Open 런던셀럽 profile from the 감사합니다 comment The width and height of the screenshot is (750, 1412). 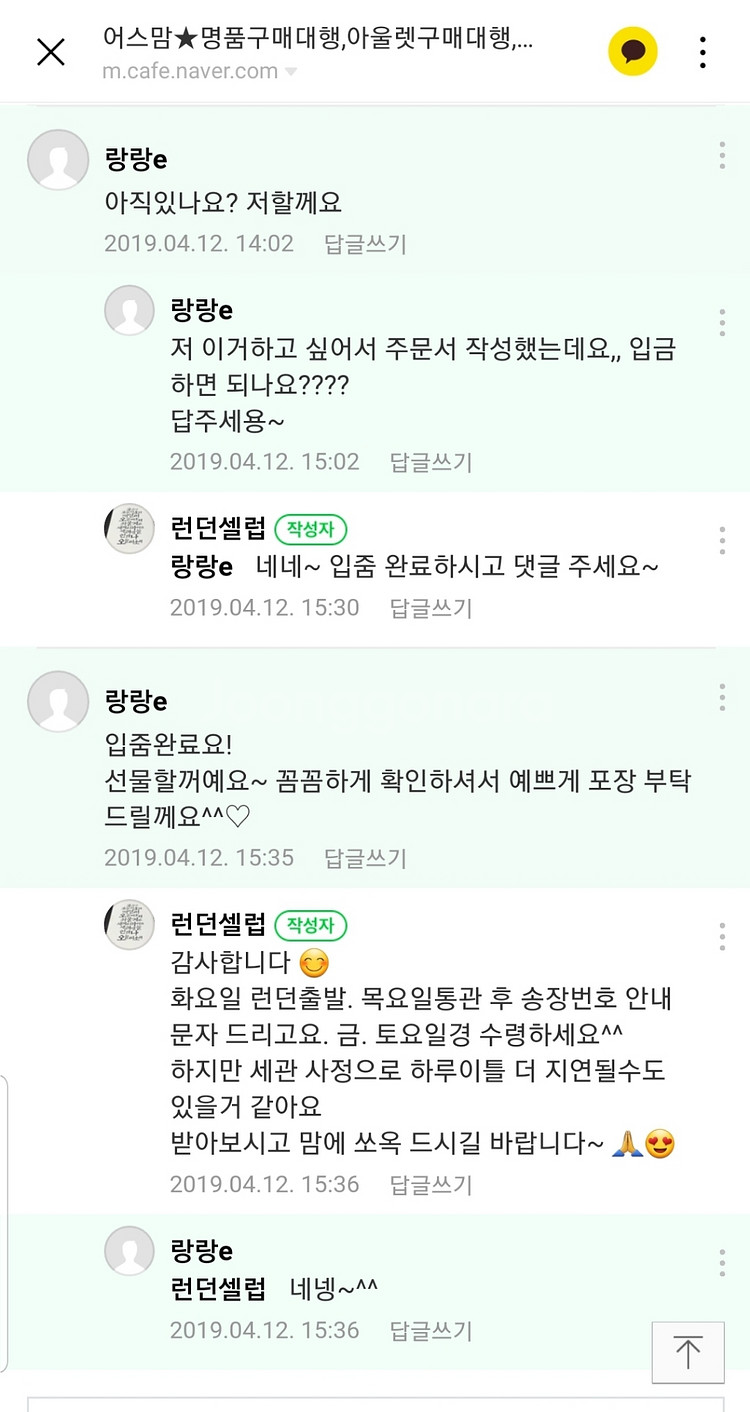(x=129, y=924)
